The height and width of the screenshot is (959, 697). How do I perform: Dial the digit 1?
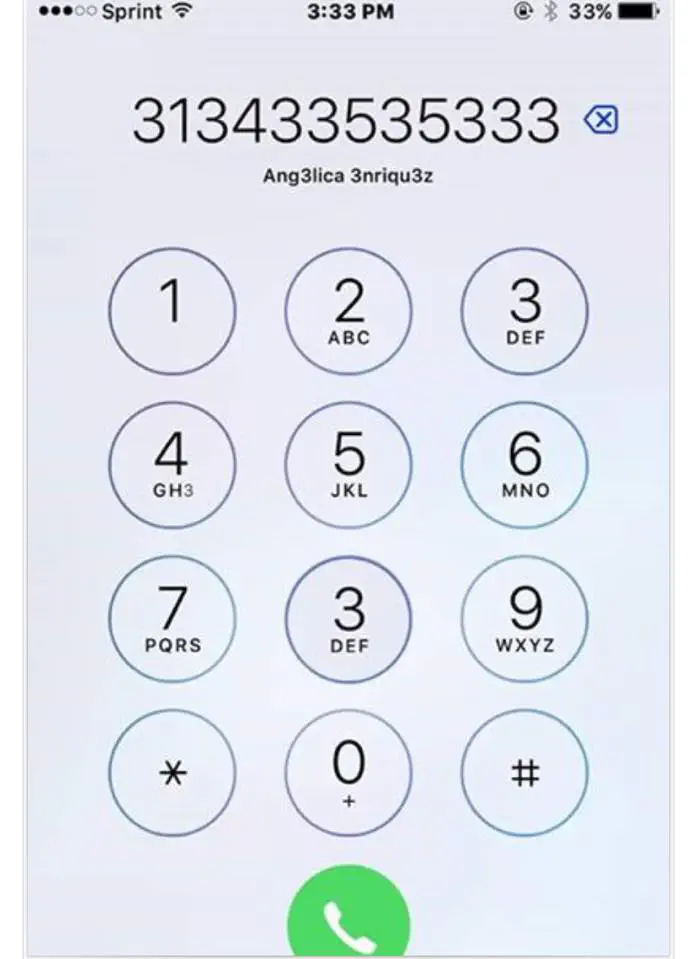(172, 311)
